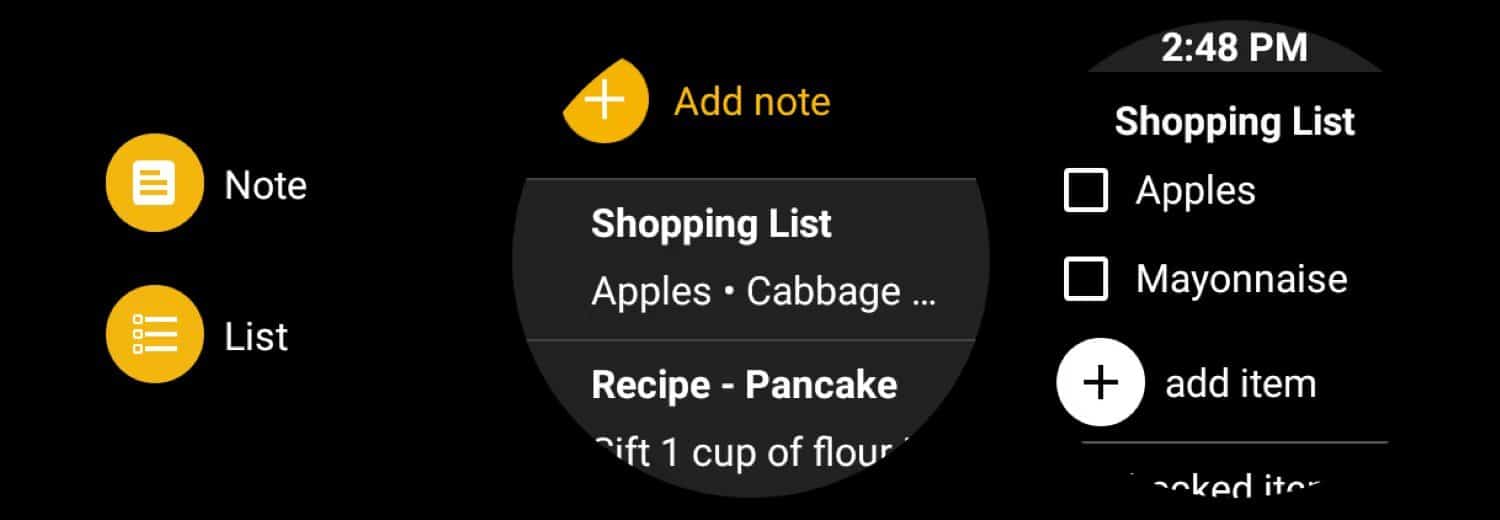1500x520 pixels.
Task: Open the Shopping List note card
Action: pos(750,258)
